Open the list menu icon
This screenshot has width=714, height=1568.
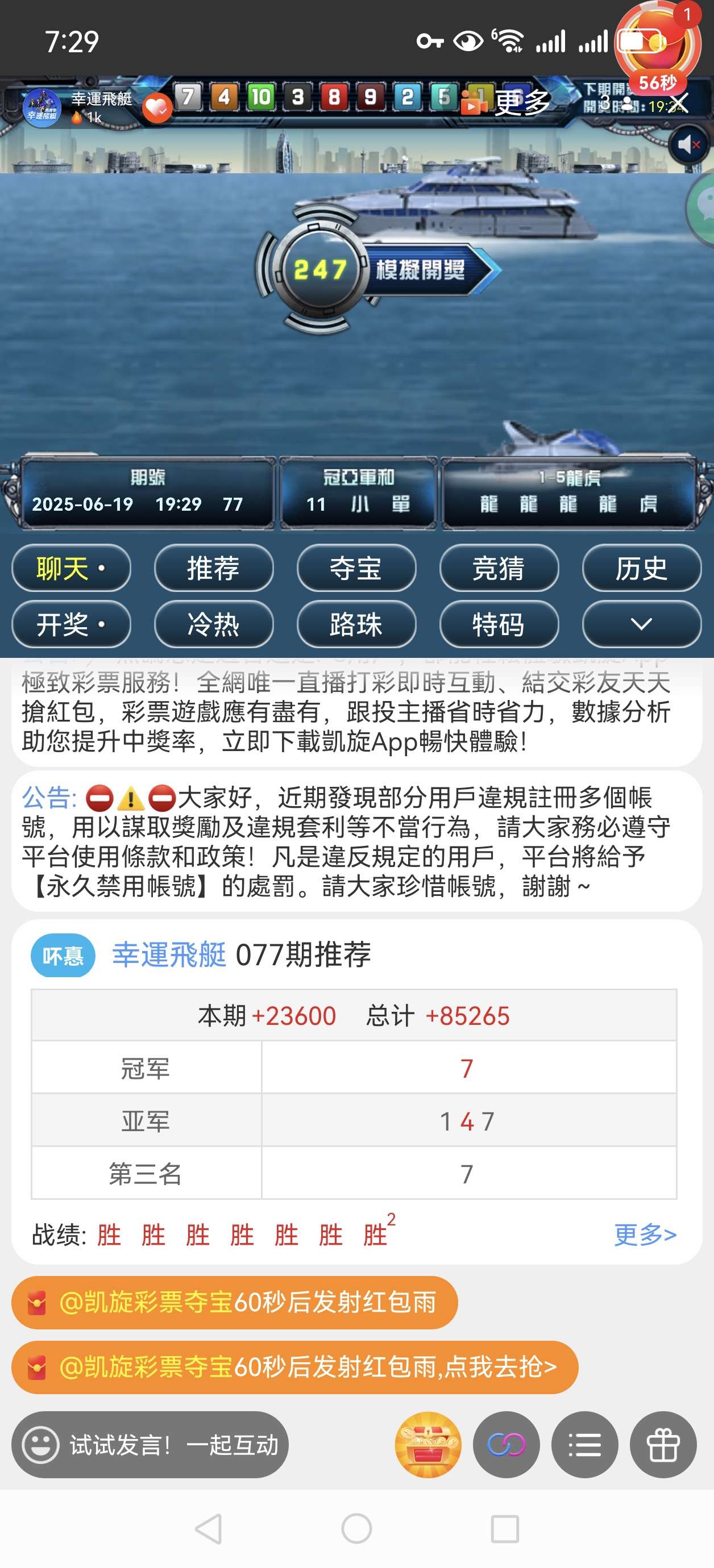tap(584, 1444)
